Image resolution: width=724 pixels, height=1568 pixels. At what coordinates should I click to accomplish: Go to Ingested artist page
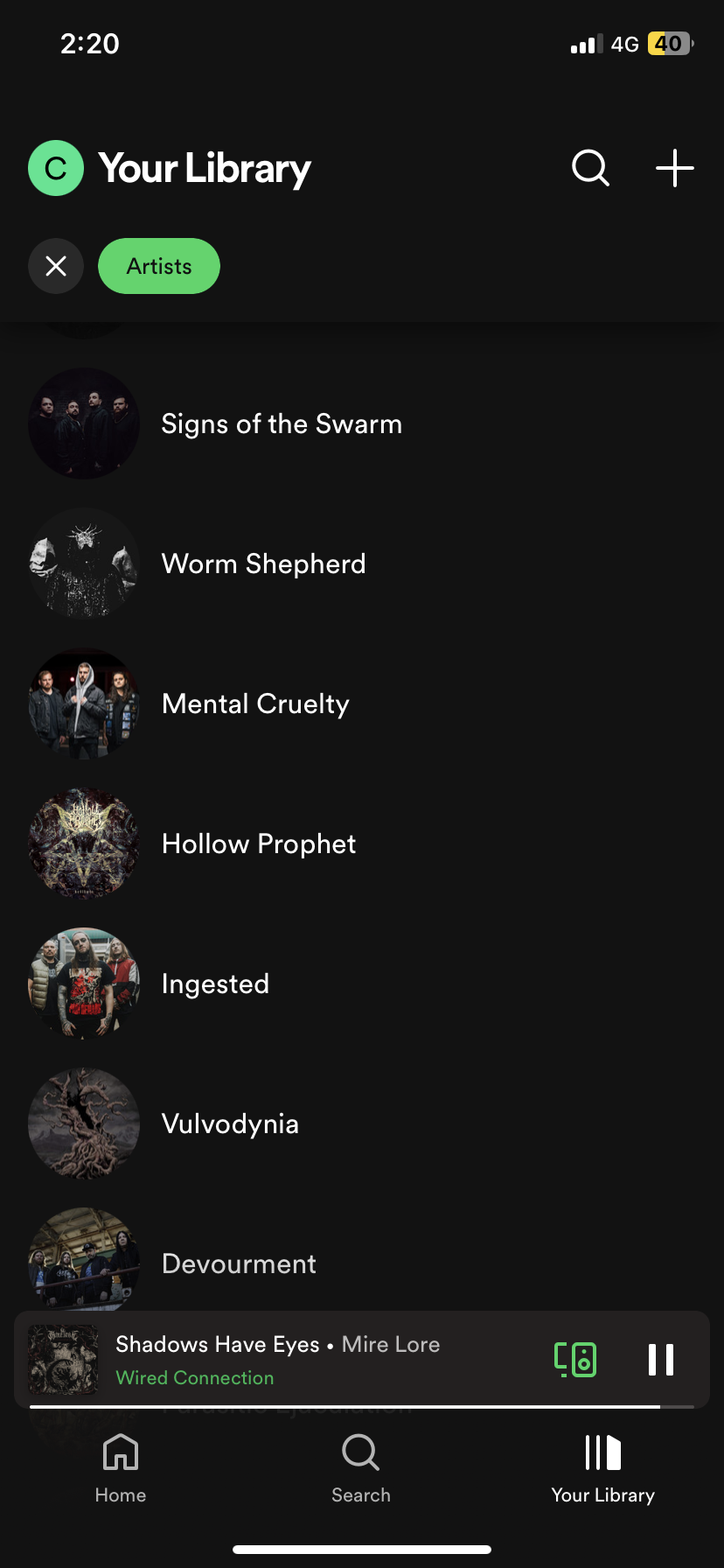(215, 984)
